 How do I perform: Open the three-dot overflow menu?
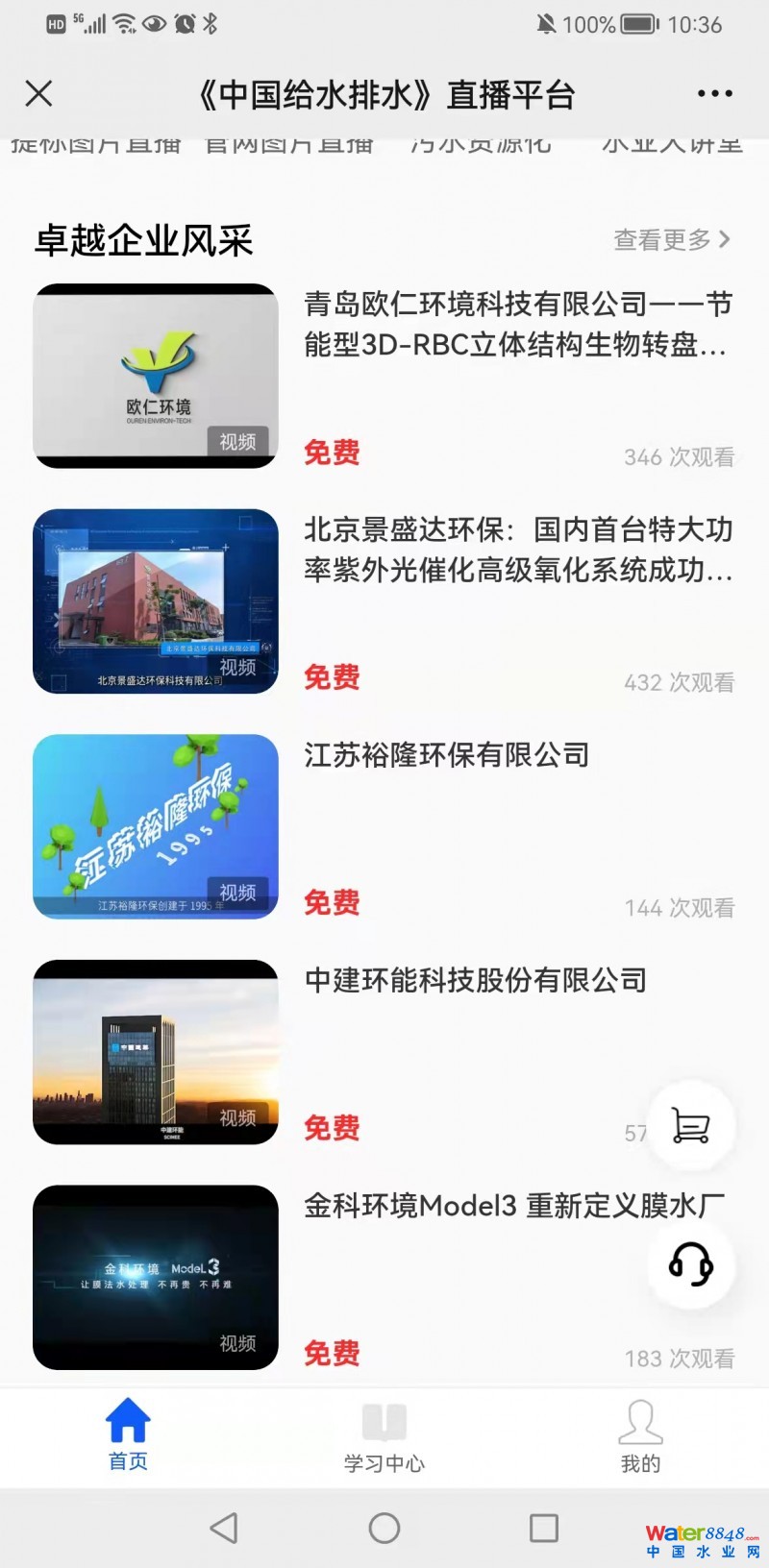714,93
